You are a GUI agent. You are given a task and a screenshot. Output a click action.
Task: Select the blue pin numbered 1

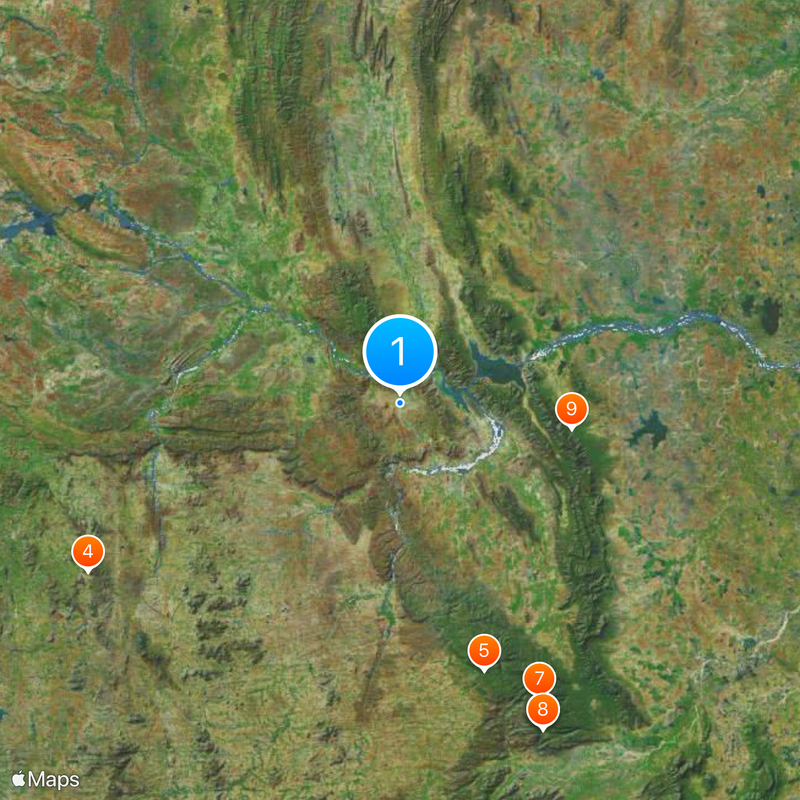click(x=400, y=352)
